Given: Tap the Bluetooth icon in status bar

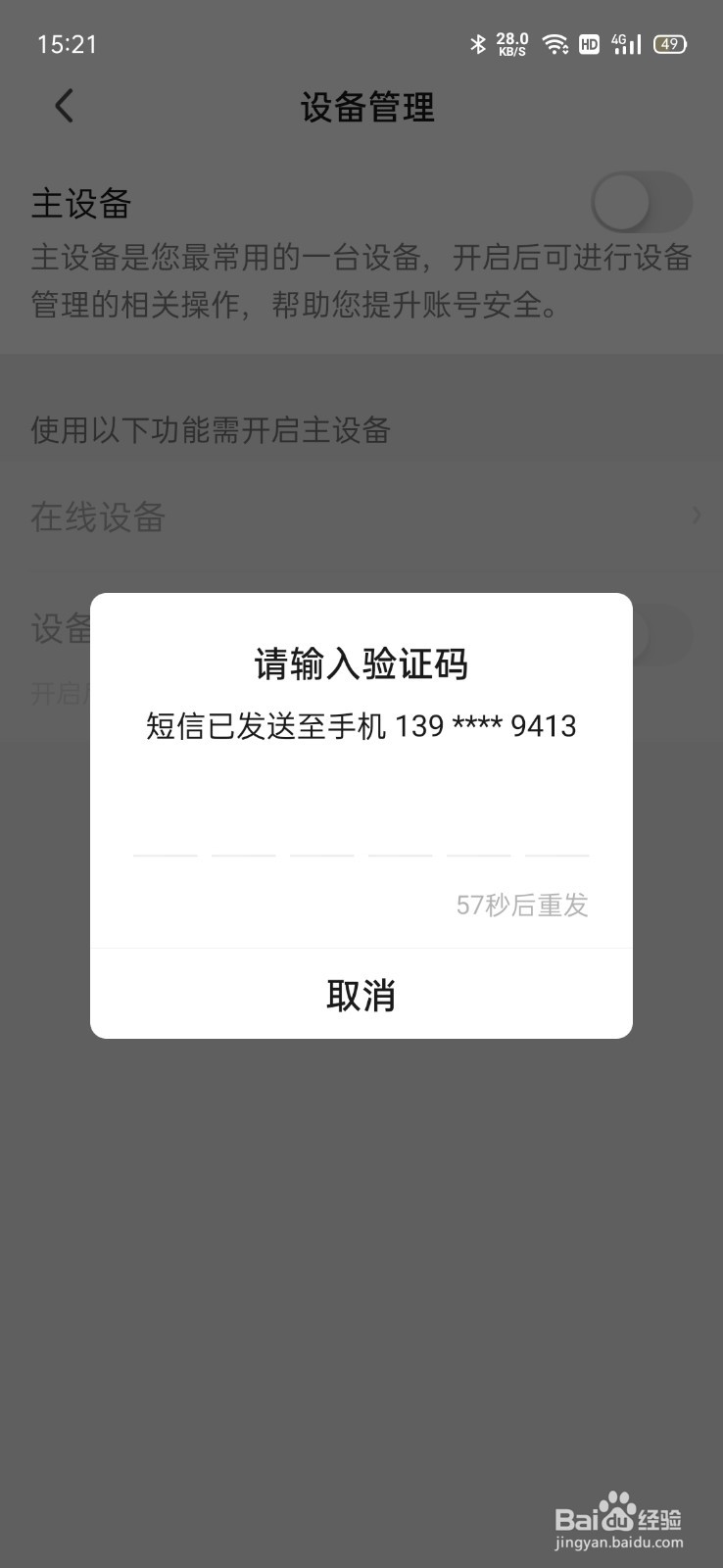Looking at the screenshot, I should coord(478,44).
